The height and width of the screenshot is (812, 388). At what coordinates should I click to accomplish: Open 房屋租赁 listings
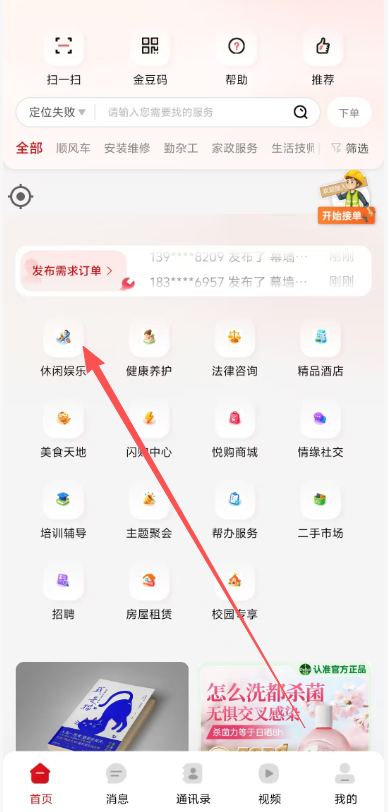coord(149,591)
